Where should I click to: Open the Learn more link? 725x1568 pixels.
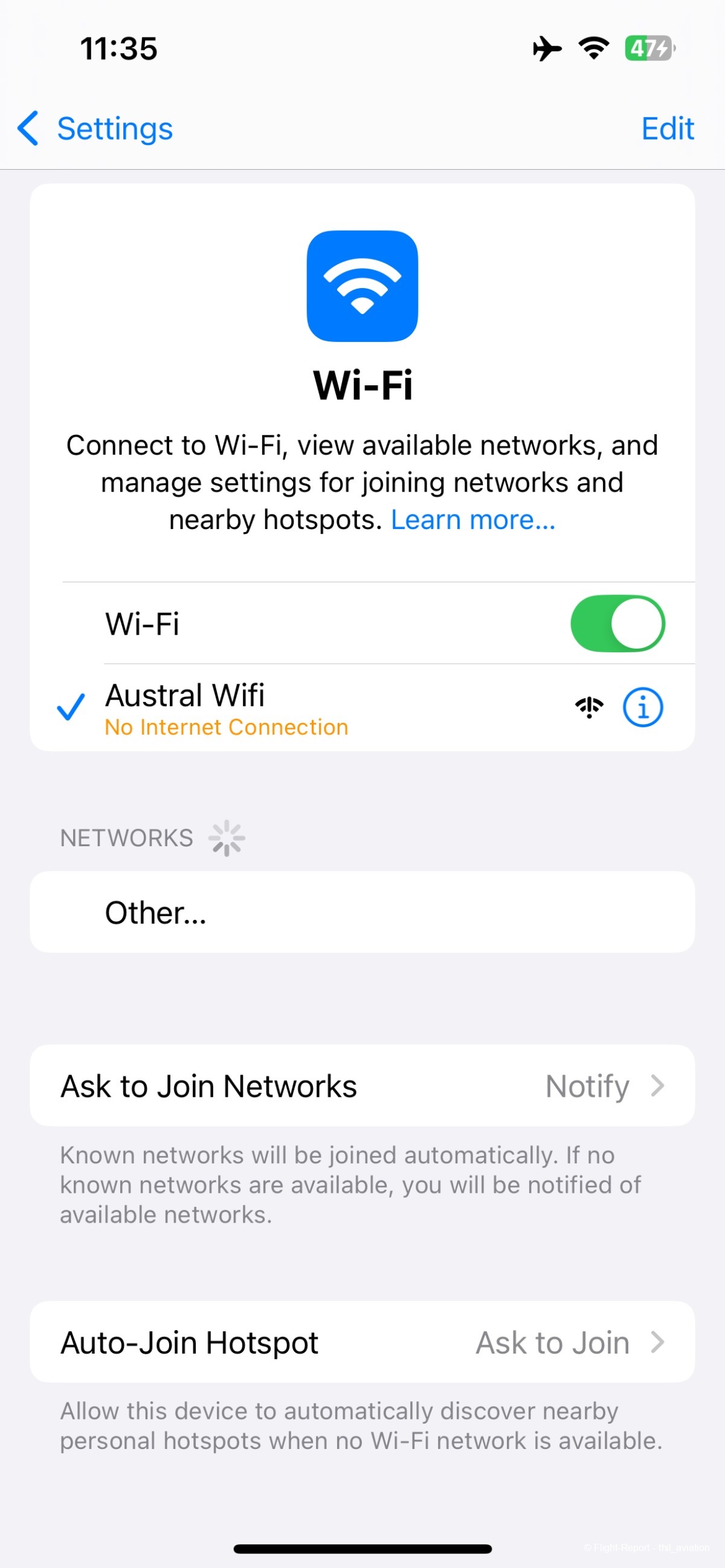click(x=472, y=520)
